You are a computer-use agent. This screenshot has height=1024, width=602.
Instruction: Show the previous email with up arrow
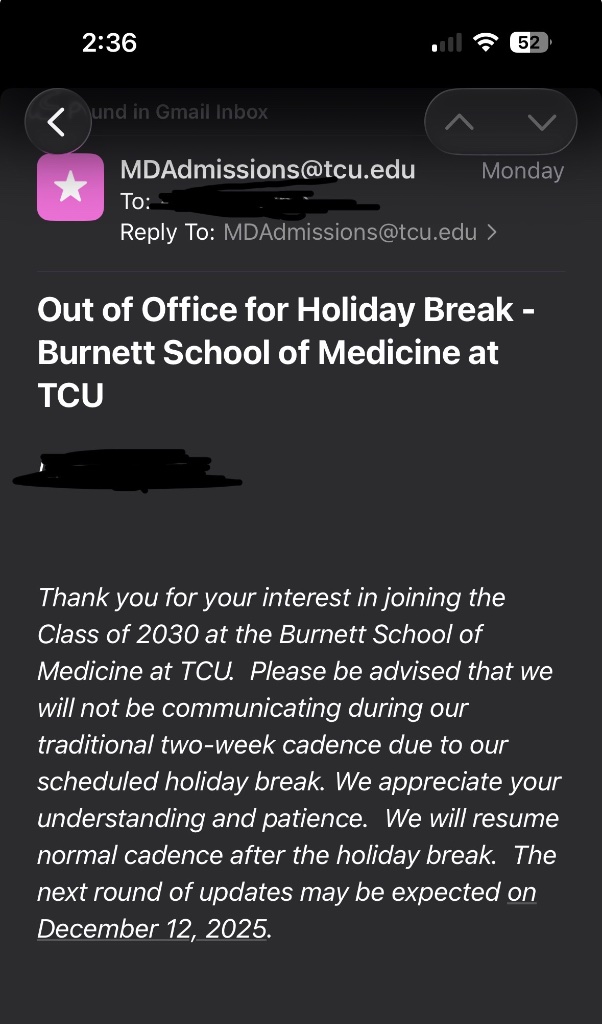[460, 122]
